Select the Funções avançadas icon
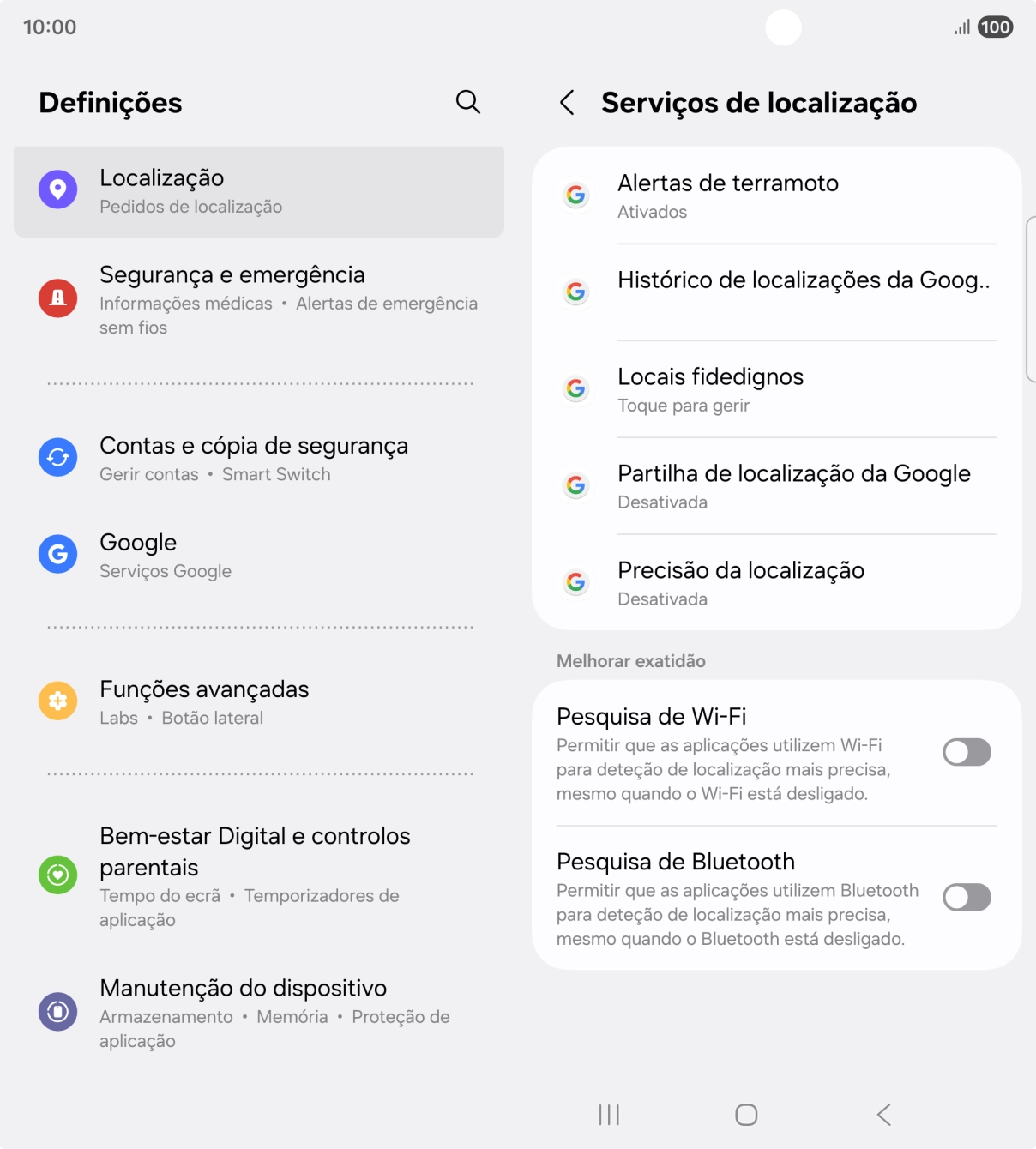The height and width of the screenshot is (1149, 1036). point(57,701)
